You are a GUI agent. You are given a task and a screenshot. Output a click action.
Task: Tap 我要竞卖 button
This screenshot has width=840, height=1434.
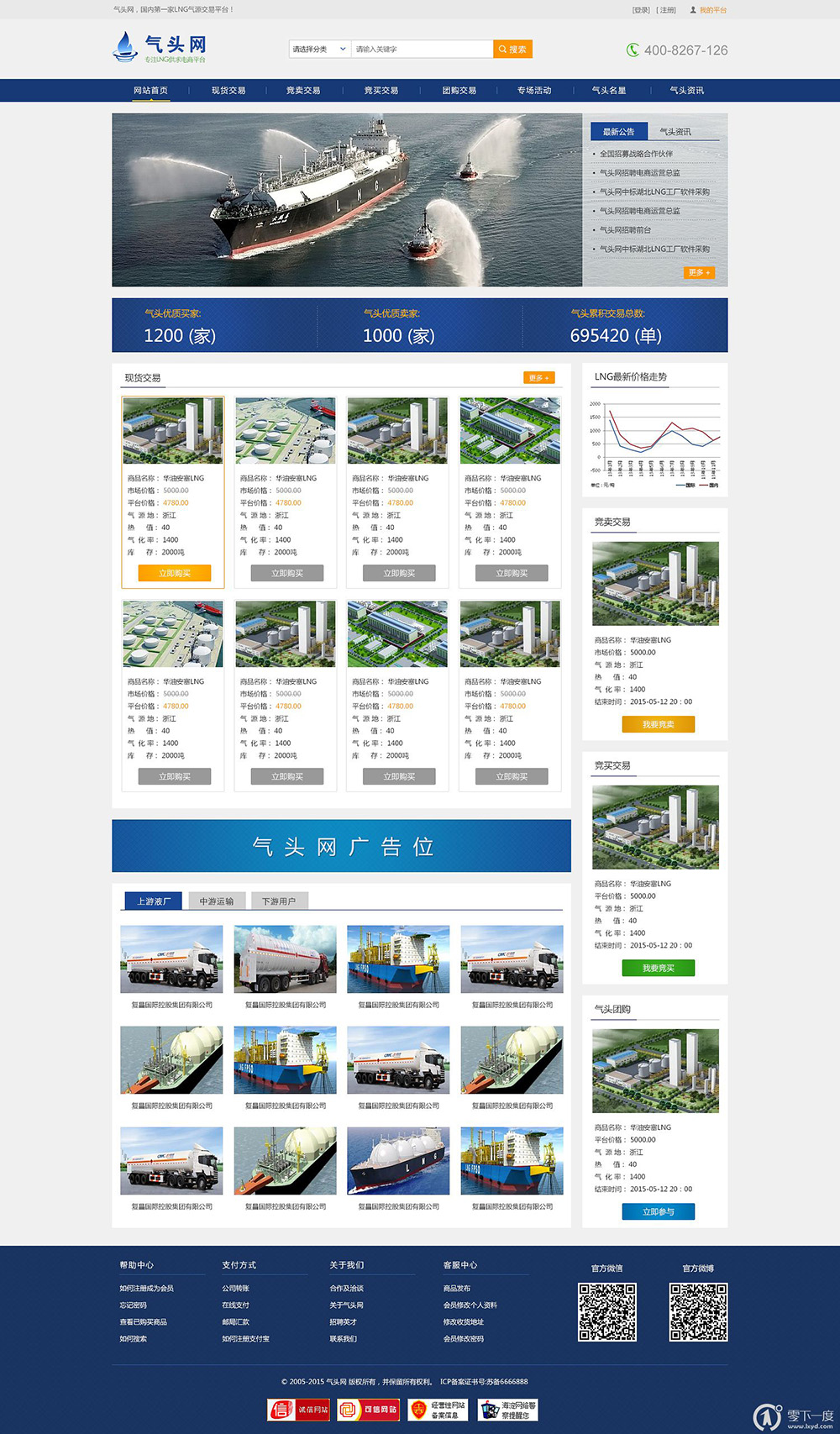click(x=658, y=724)
